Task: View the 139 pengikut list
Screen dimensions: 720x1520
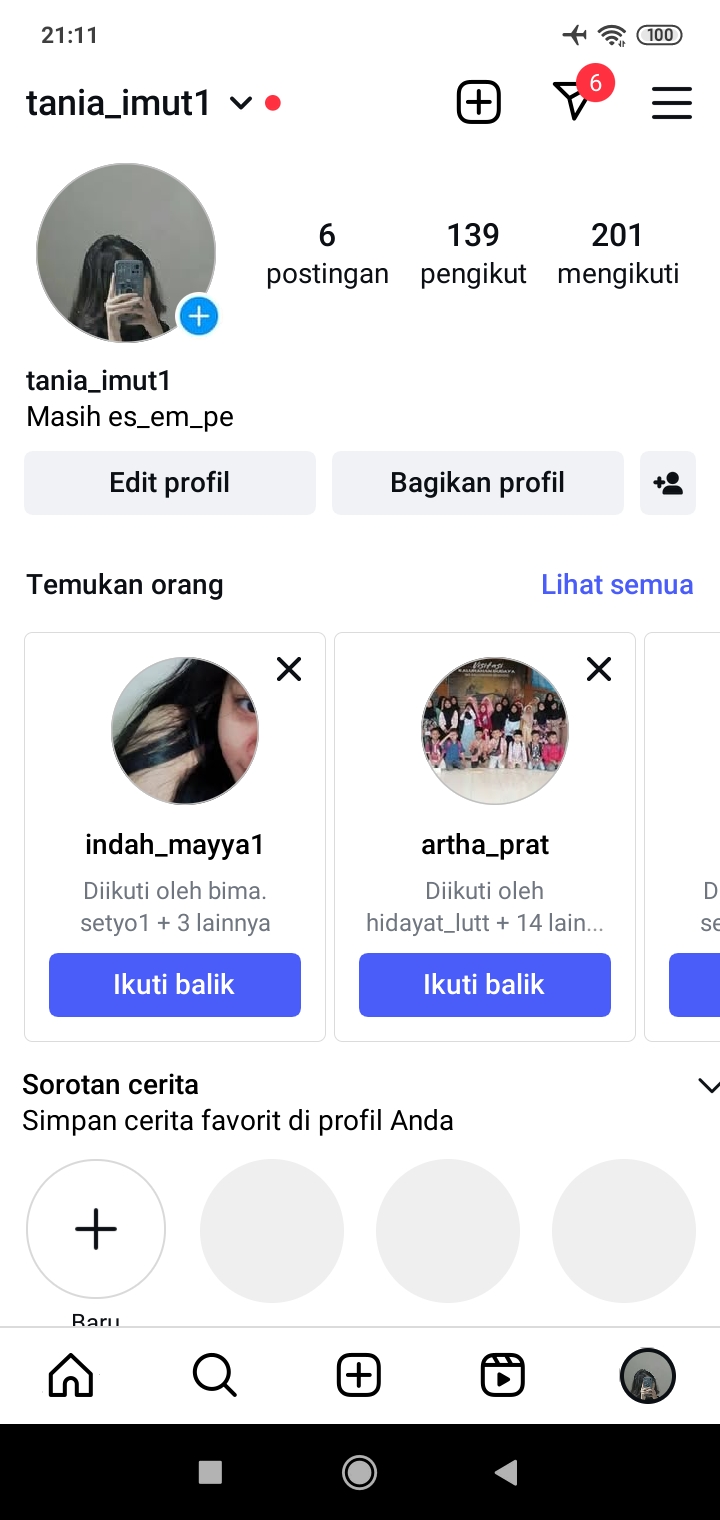Action: 473,253
